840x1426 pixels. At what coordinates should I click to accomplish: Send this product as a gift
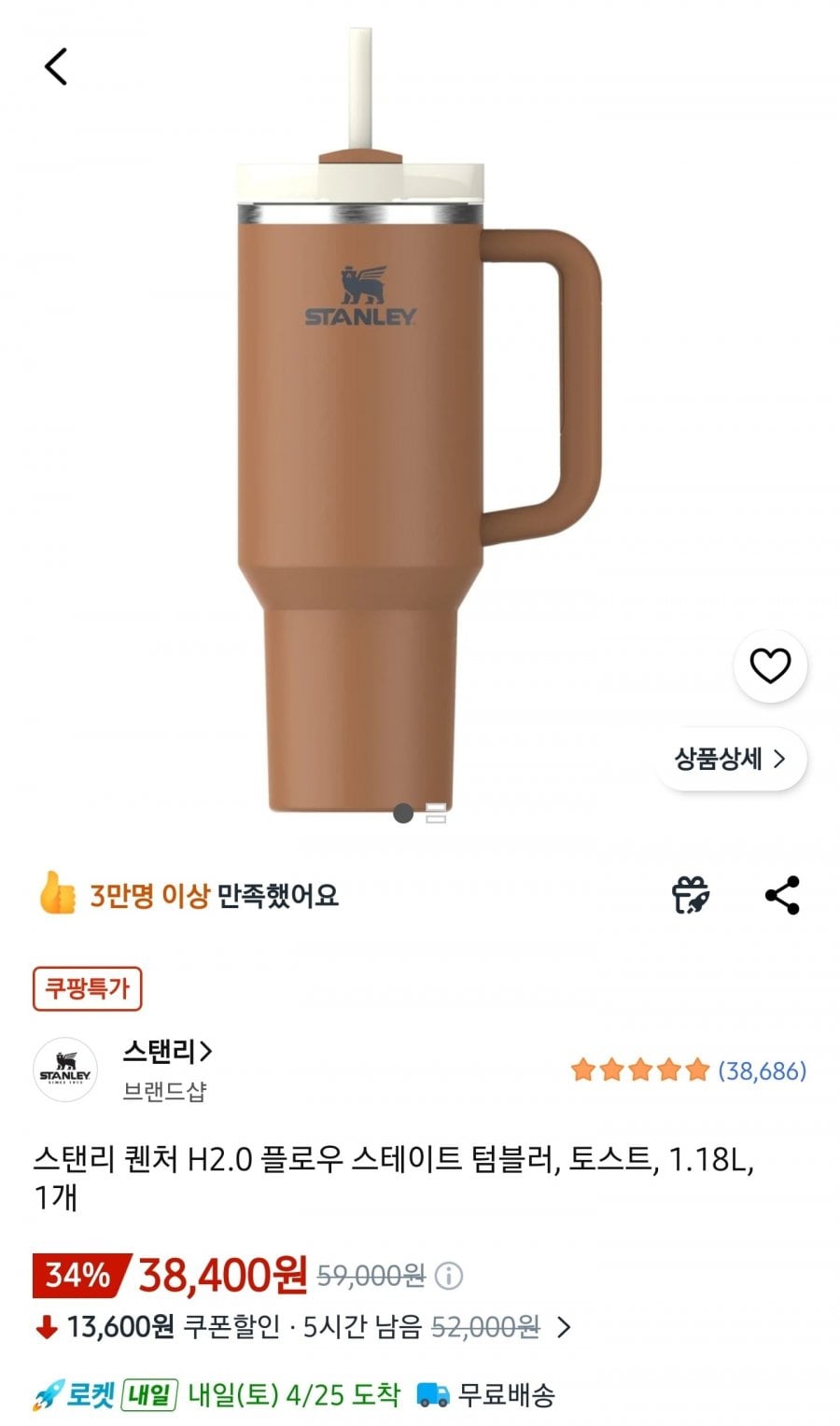coord(691,896)
